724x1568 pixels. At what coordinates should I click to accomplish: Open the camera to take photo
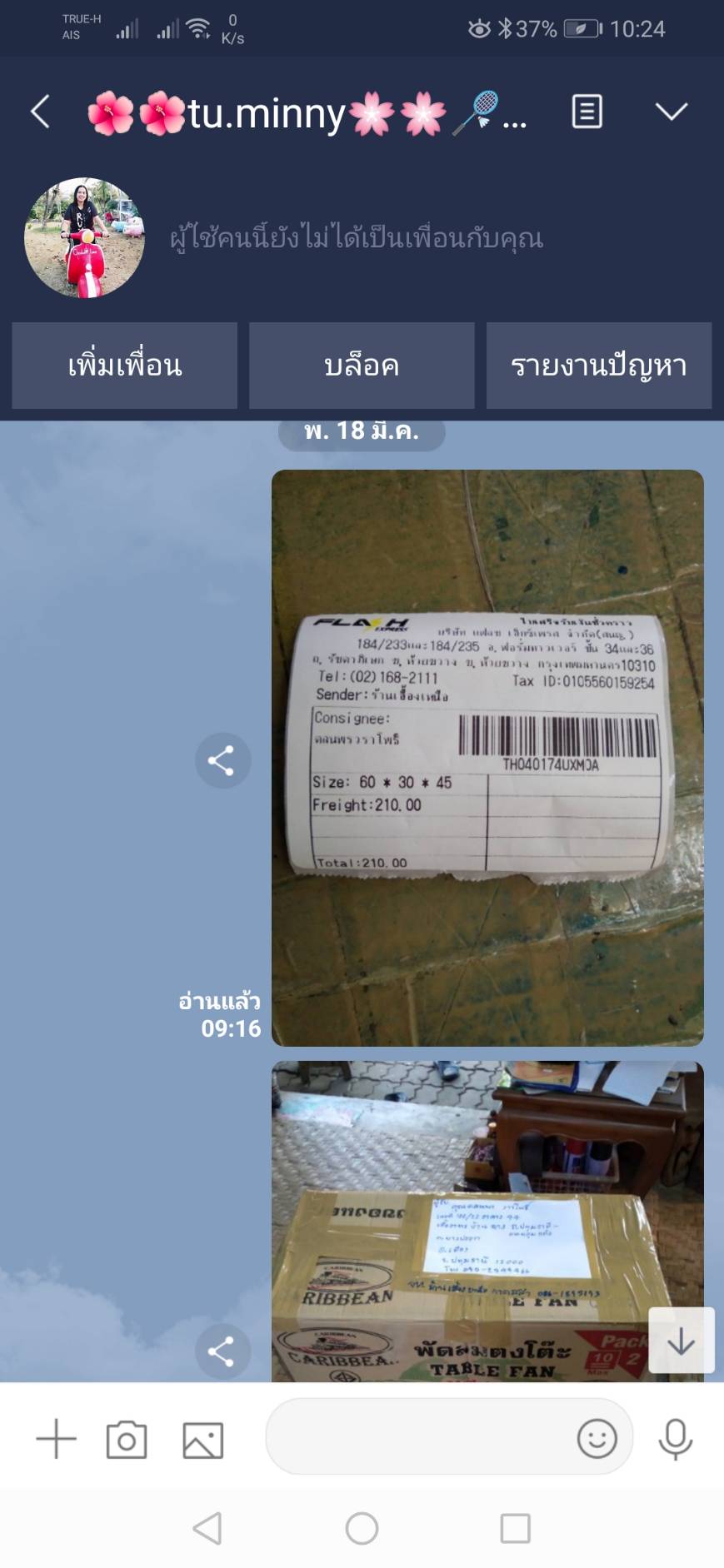tap(127, 1439)
